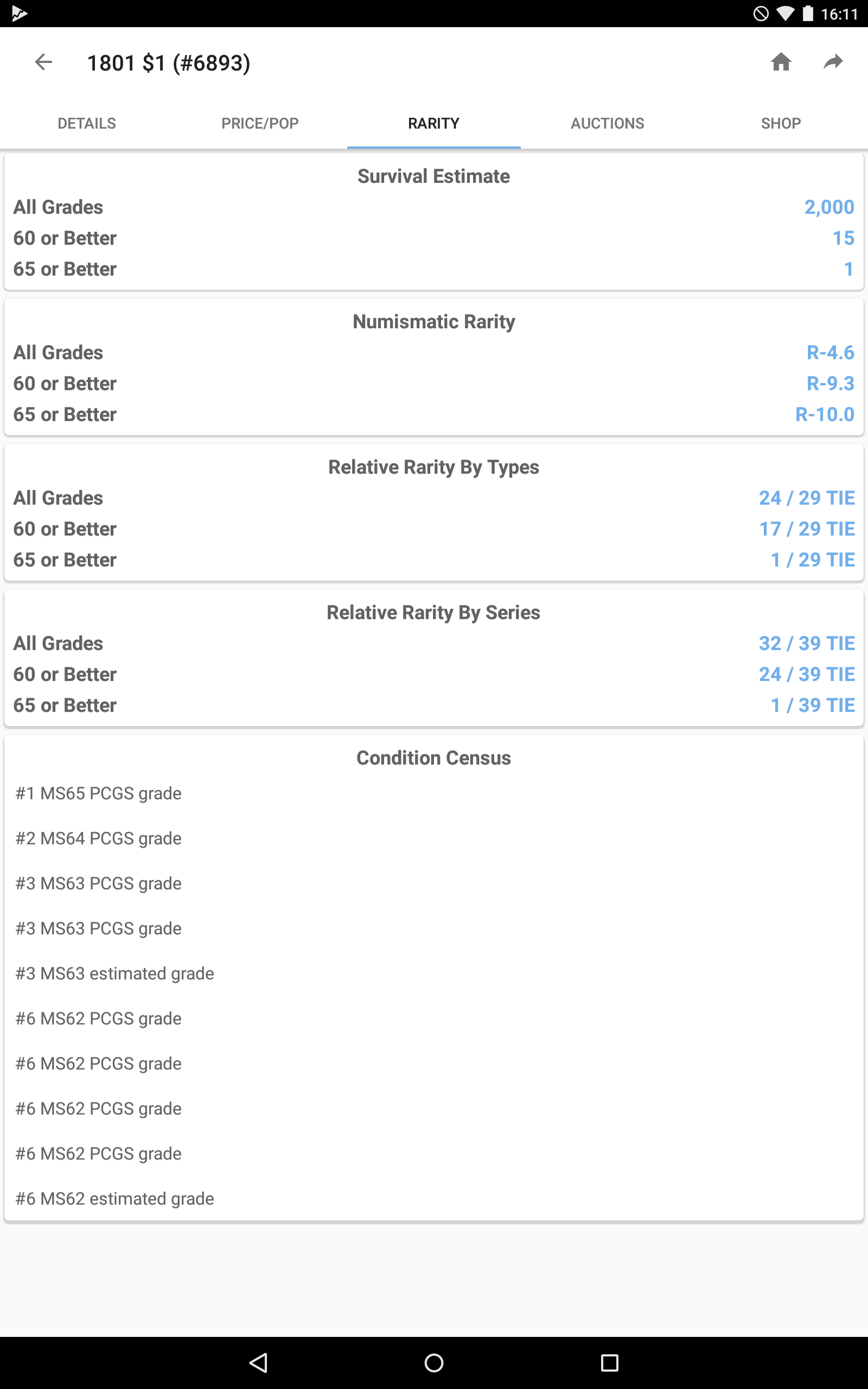Image resolution: width=868 pixels, height=1389 pixels.
Task: Select the Rarity tab
Action: point(433,123)
